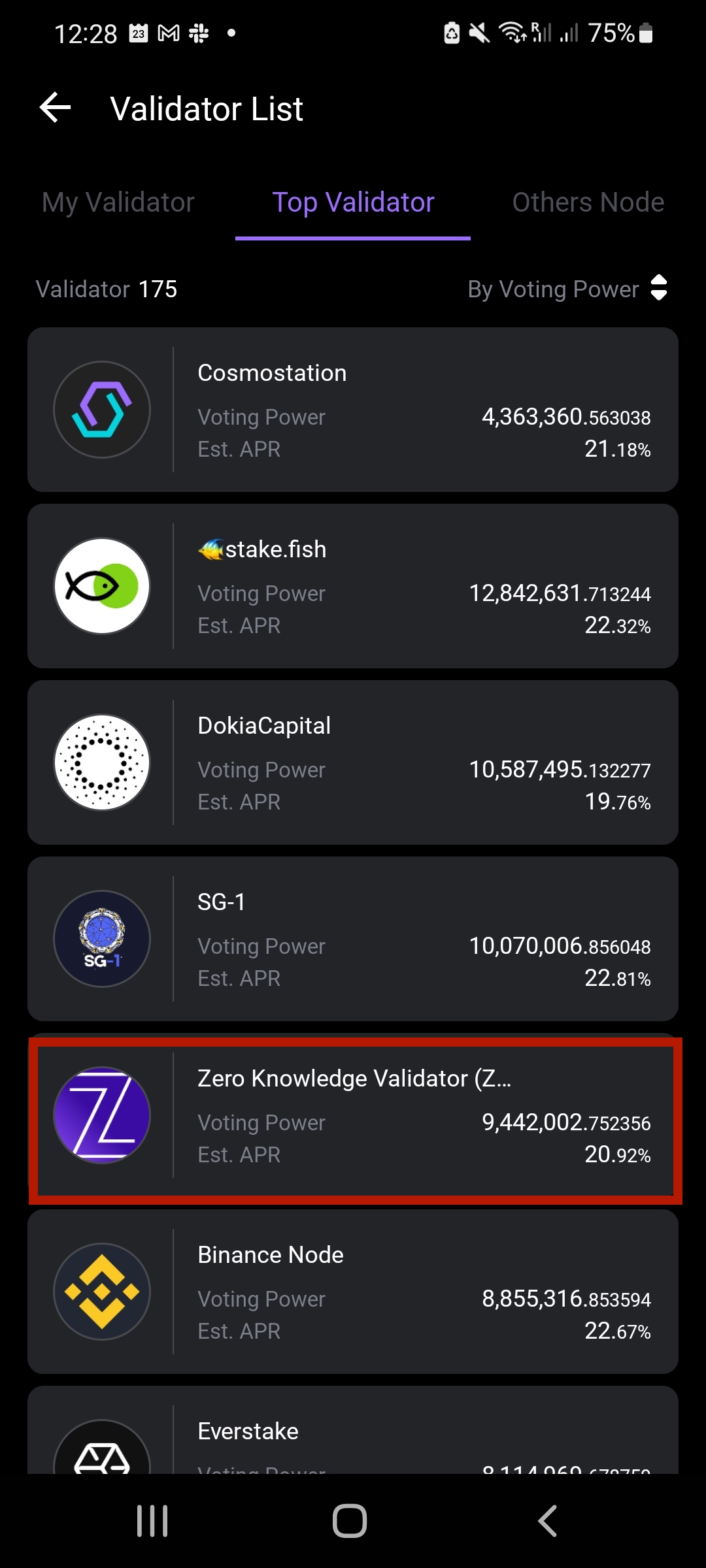Open the recent apps overview
Image resolution: width=706 pixels, height=1568 pixels.
(152, 1521)
